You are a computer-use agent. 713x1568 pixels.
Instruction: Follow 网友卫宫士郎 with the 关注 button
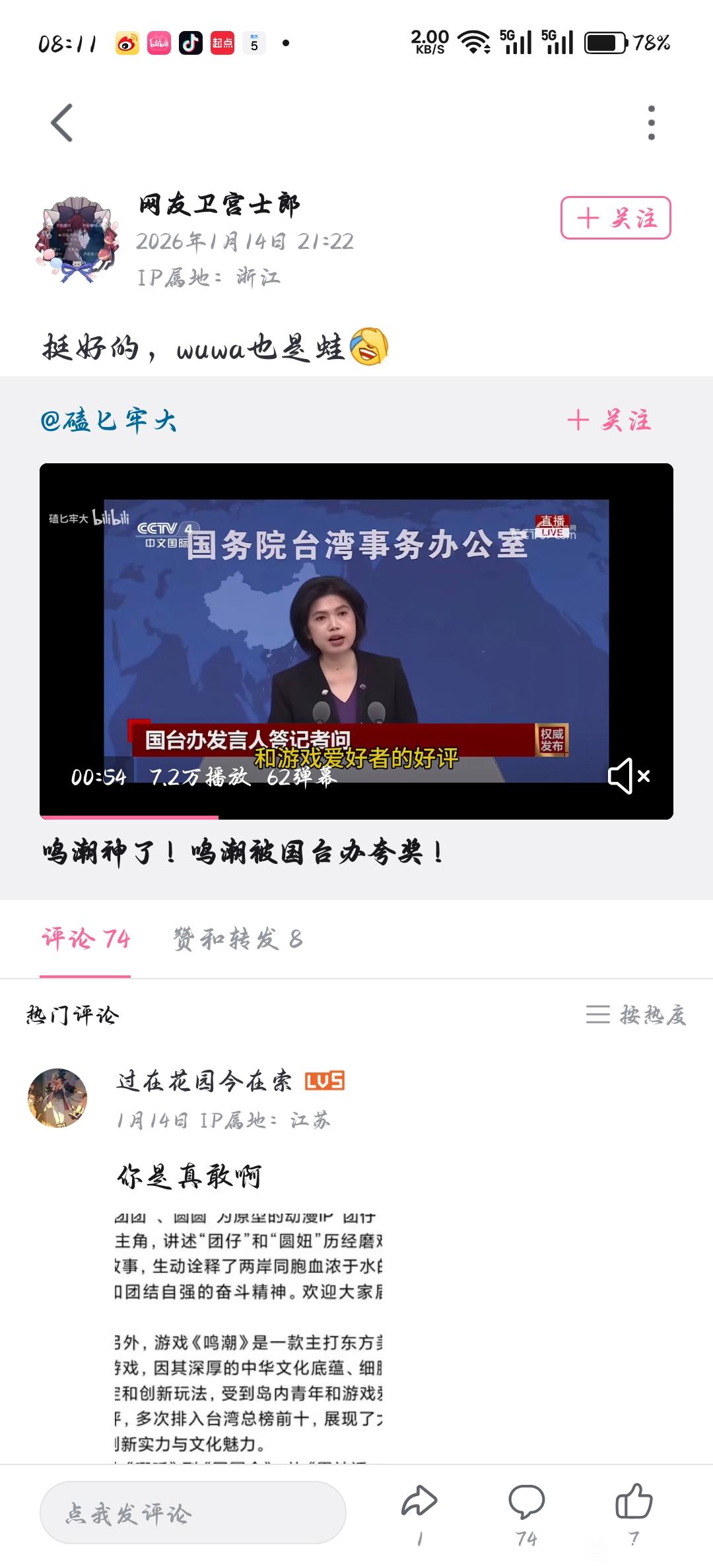point(615,218)
